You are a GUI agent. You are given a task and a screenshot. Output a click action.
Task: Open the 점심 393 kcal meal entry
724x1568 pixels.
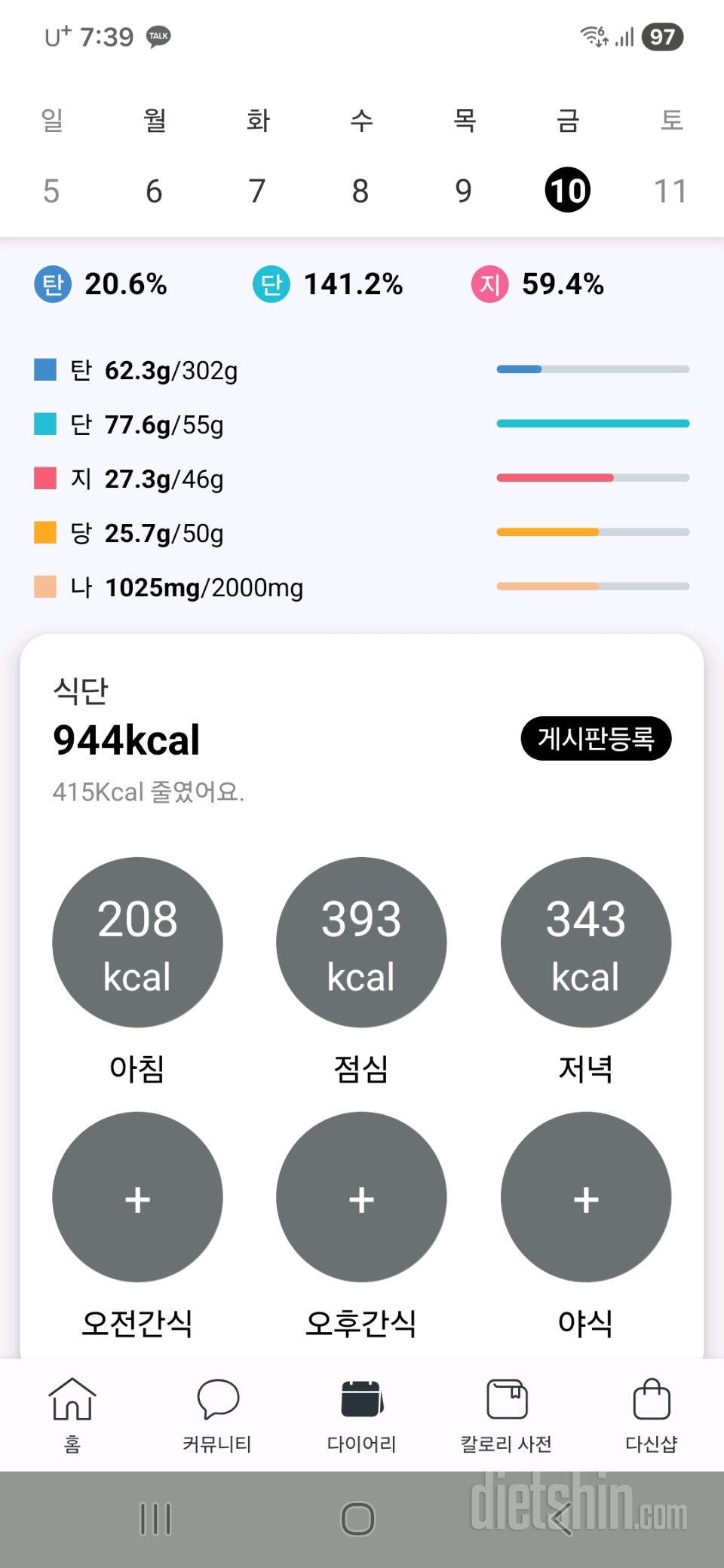click(361, 942)
